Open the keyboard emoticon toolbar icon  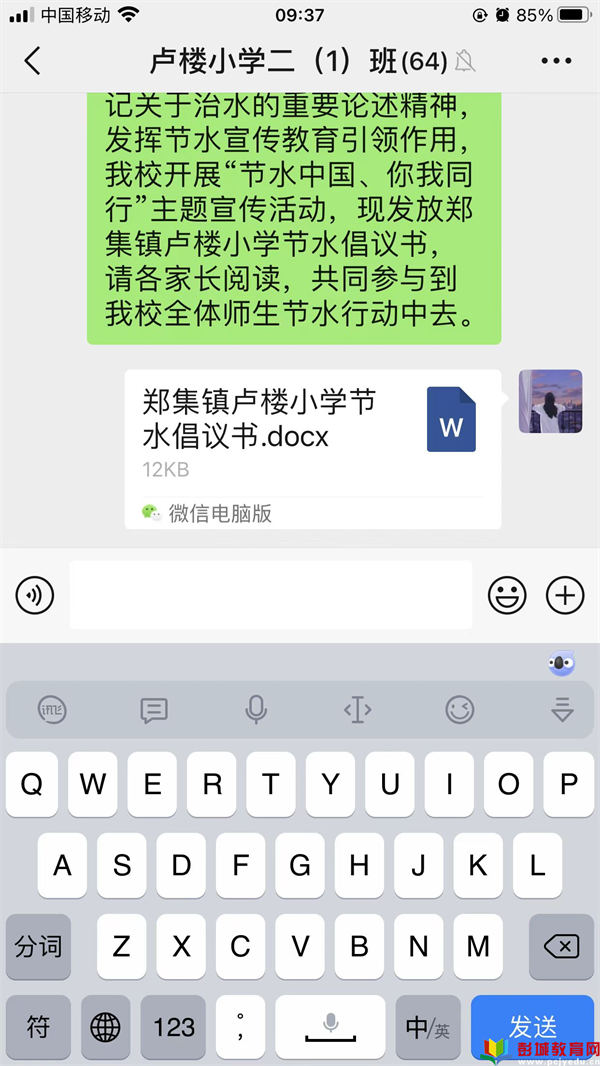pos(460,710)
